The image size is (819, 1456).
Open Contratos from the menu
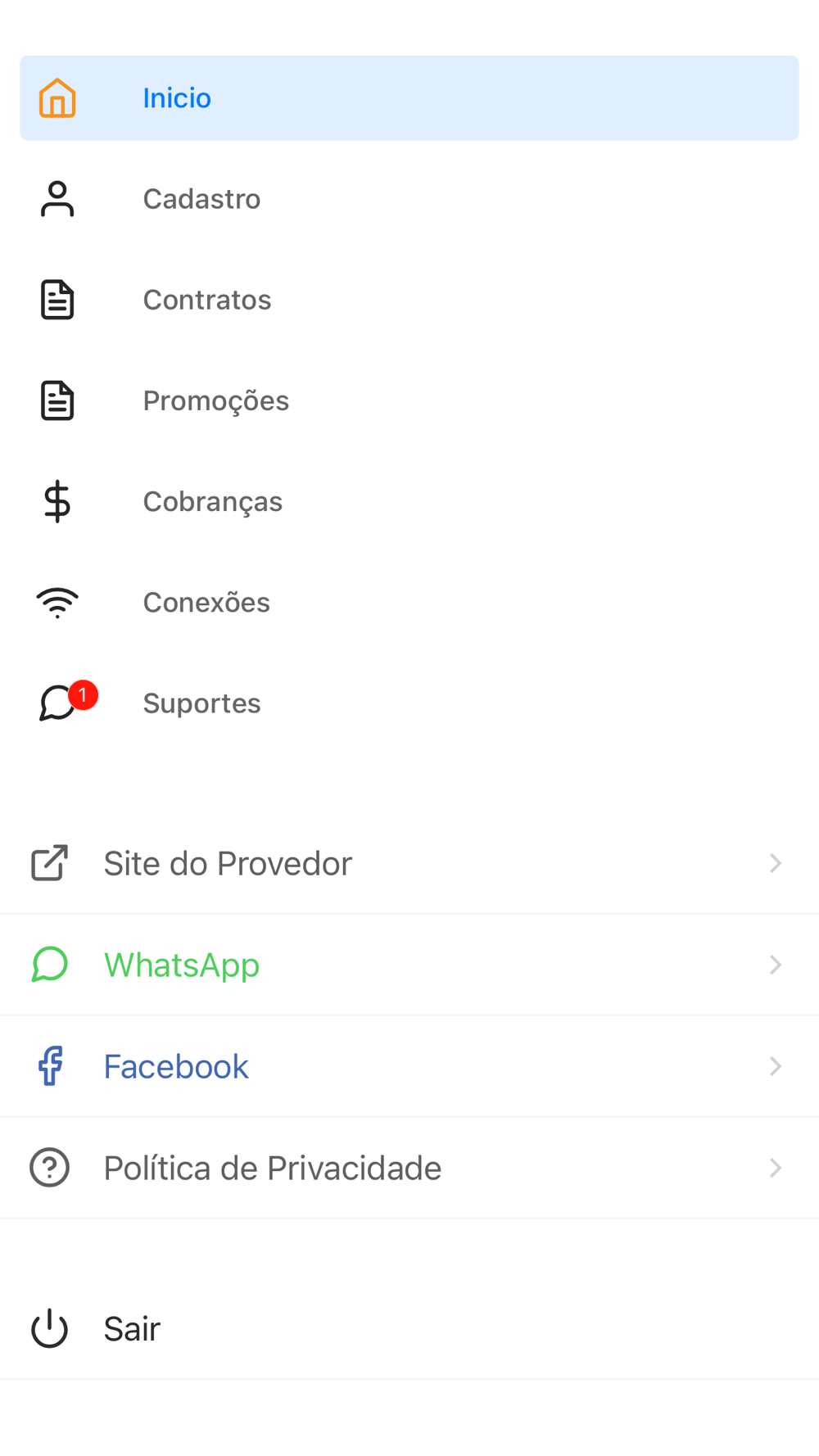409,300
